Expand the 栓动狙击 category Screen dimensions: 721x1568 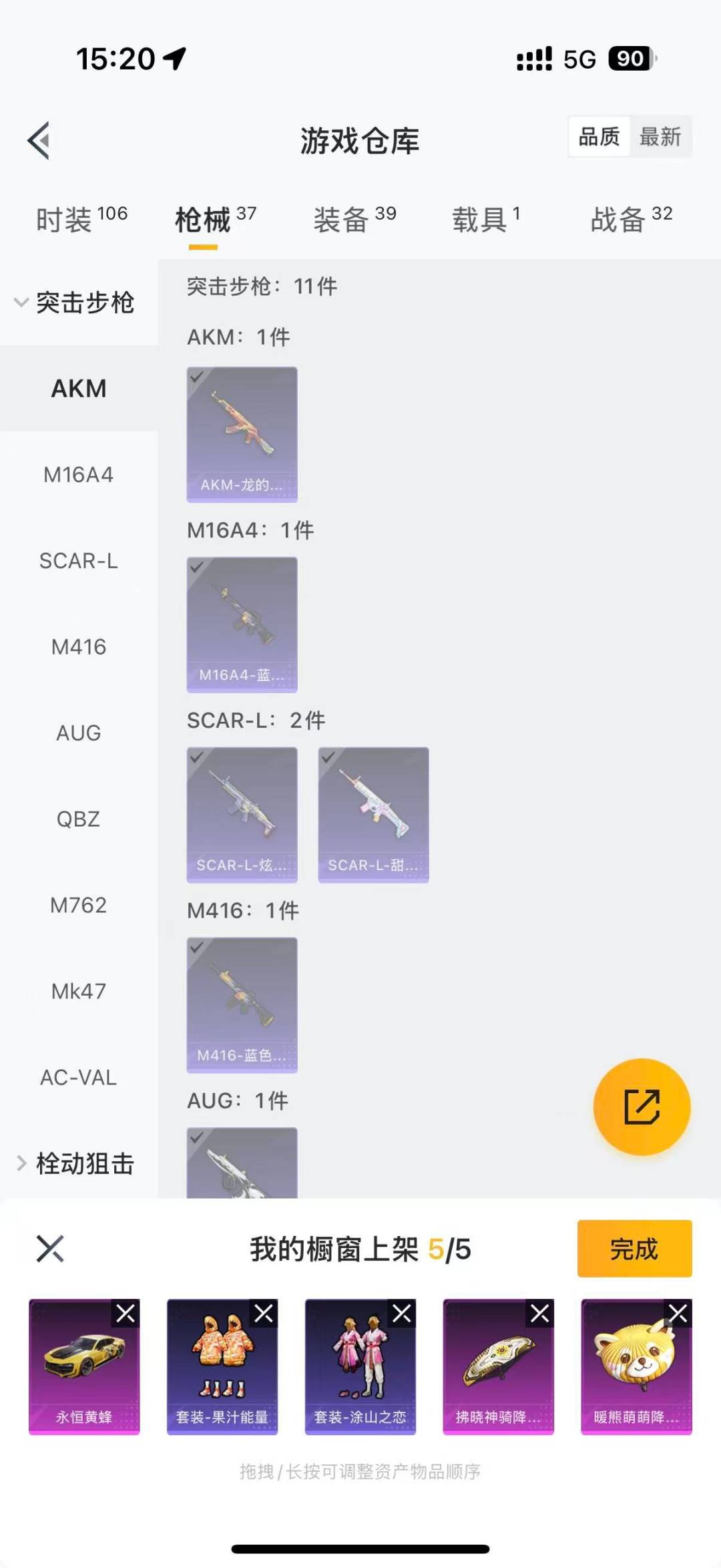tap(75, 1164)
